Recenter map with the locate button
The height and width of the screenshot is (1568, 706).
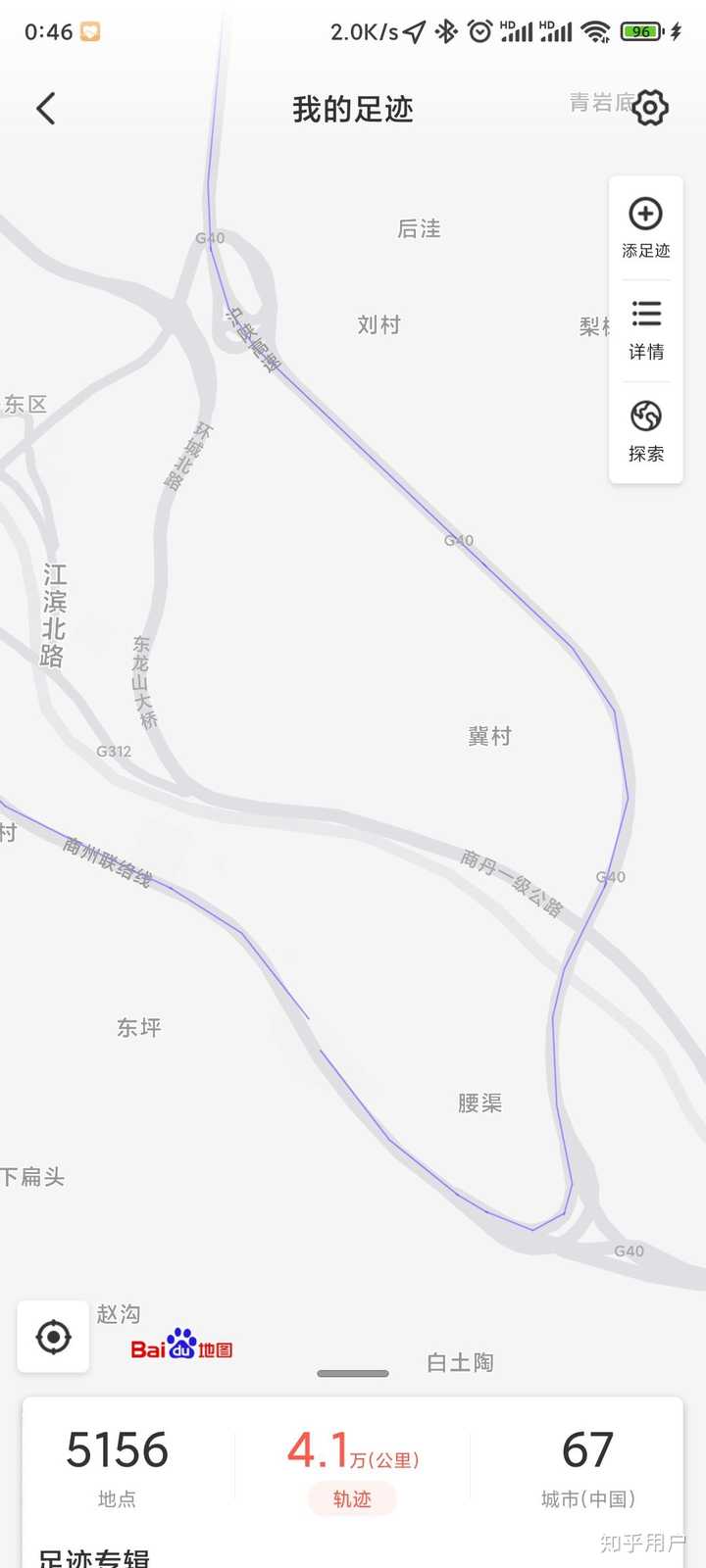coord(53,1337)
